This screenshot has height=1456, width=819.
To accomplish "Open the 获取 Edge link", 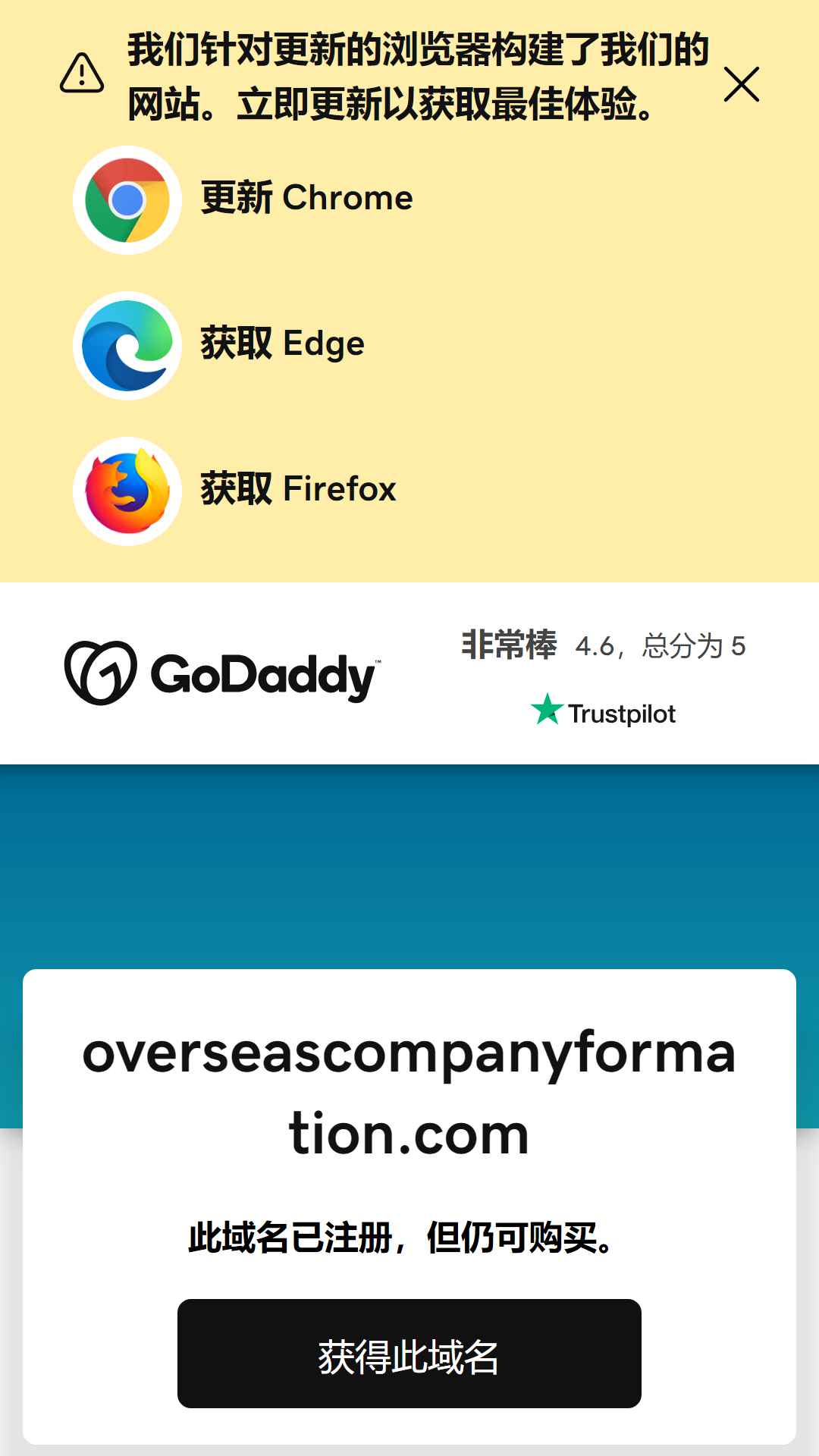I will pos(219,346).
